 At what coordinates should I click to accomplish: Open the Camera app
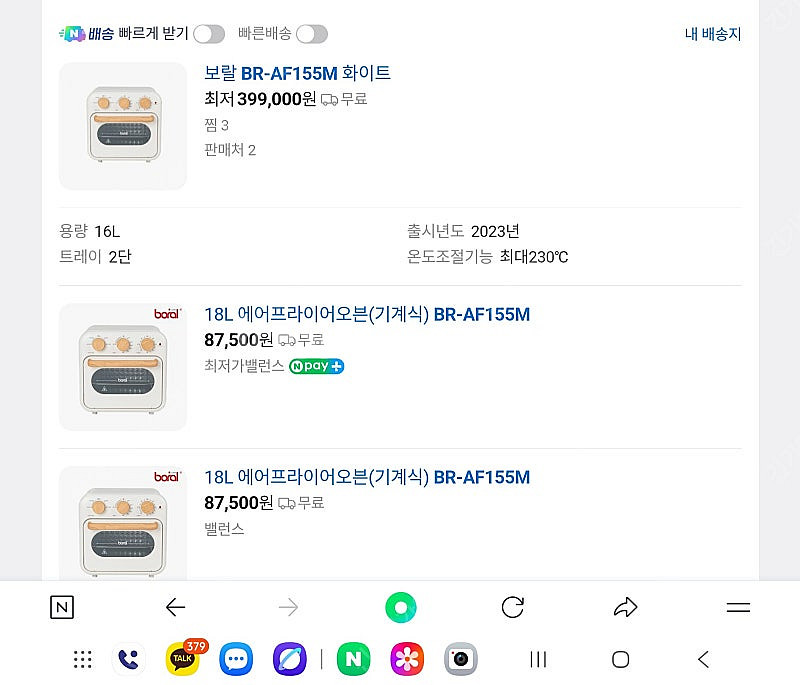(x=461, y=659)
